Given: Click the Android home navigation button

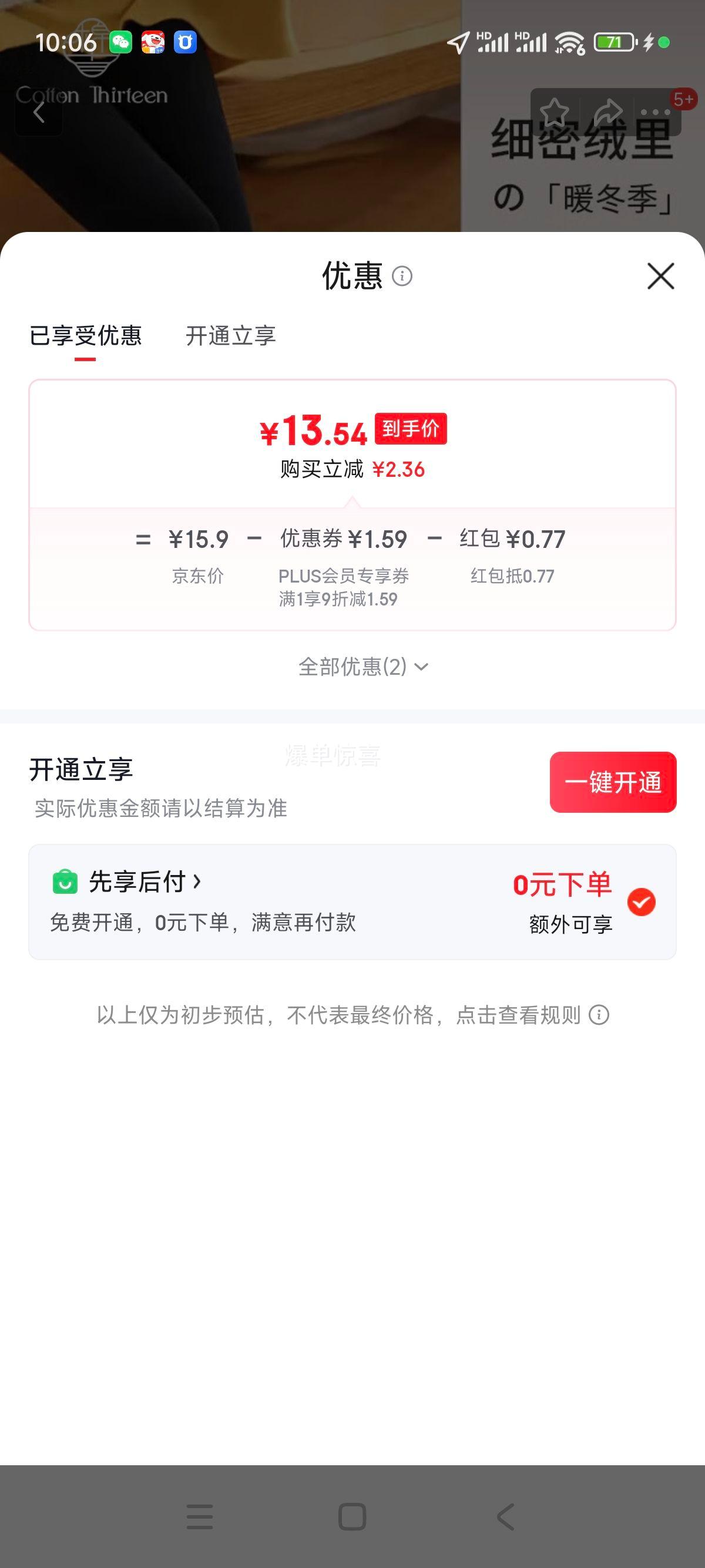Looking at the screenshot, I should coord(352,1516).
